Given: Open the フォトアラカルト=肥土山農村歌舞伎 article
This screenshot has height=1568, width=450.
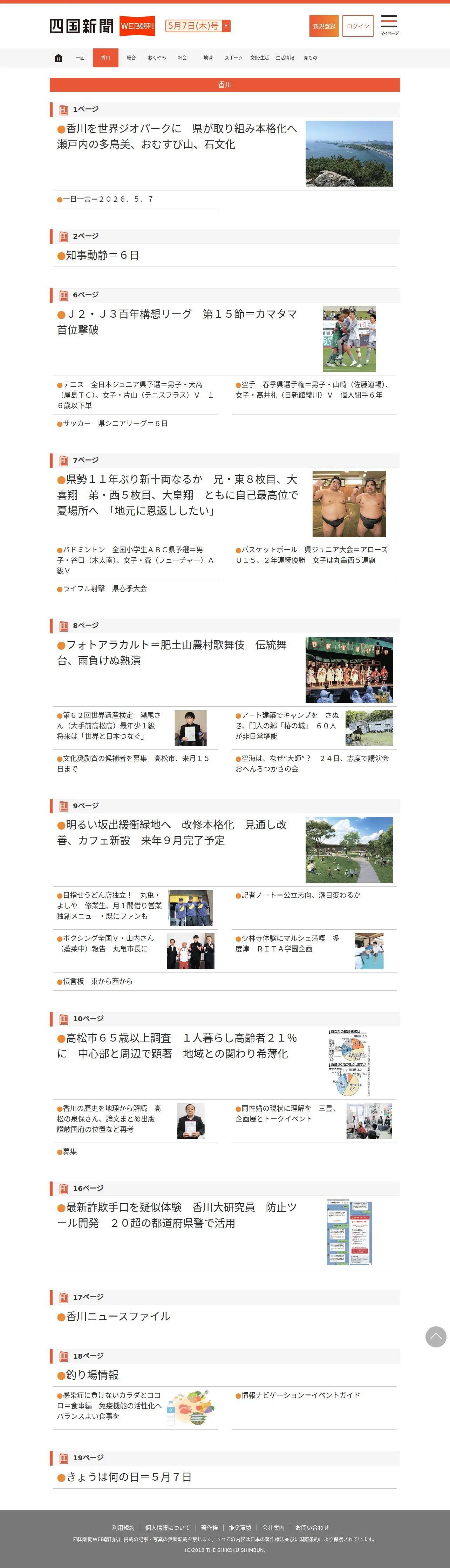Looking at the screenshot, I should coord(172,653).
